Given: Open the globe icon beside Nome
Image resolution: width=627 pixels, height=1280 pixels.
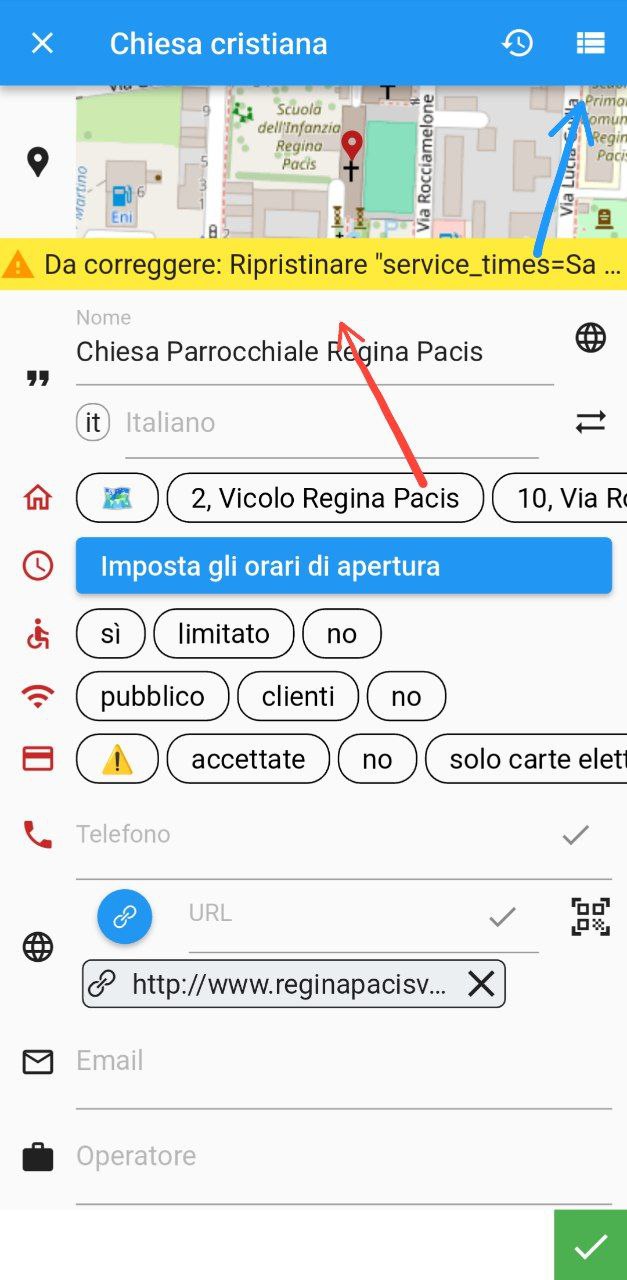Looking at the screenshot, I should [591, 338].
